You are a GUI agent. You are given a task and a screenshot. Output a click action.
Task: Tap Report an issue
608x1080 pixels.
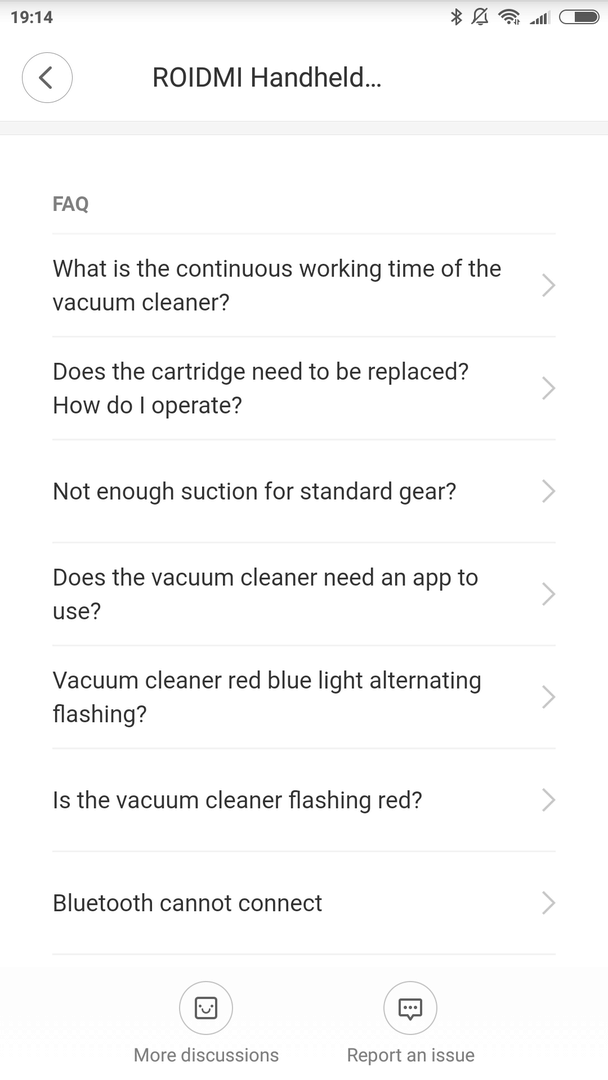pos(410,1023)
